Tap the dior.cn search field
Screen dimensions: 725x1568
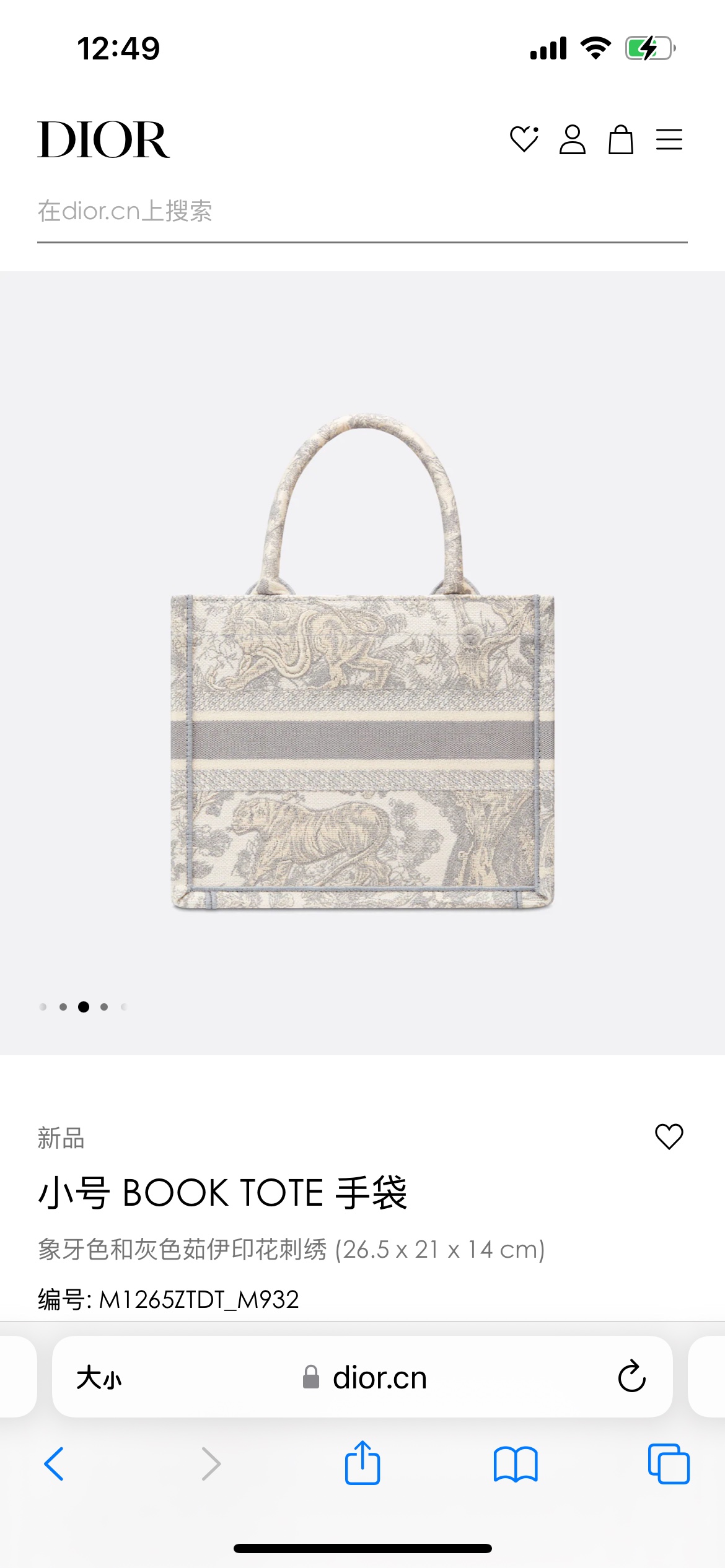(362, 212)
